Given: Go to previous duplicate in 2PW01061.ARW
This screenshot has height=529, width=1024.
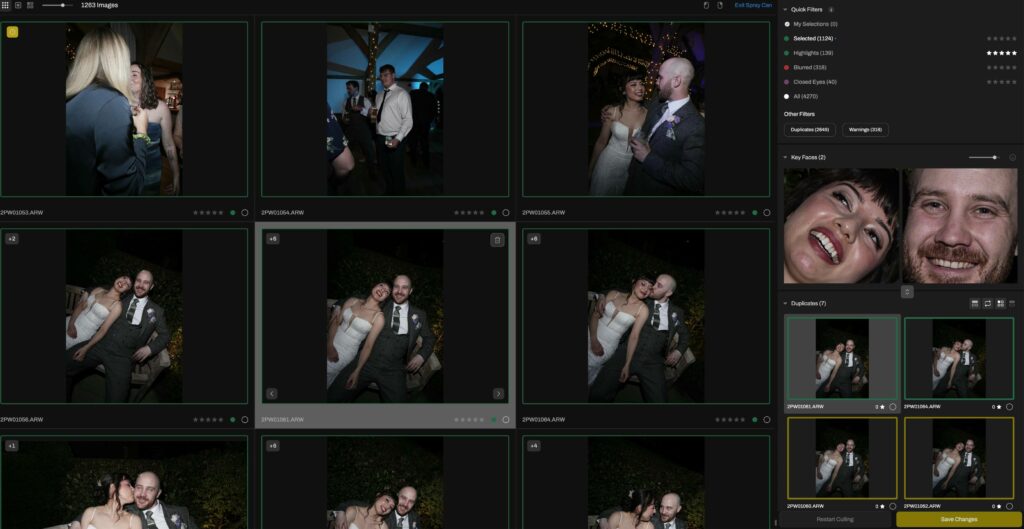Looking at the screenshot, I should [272, 393].
